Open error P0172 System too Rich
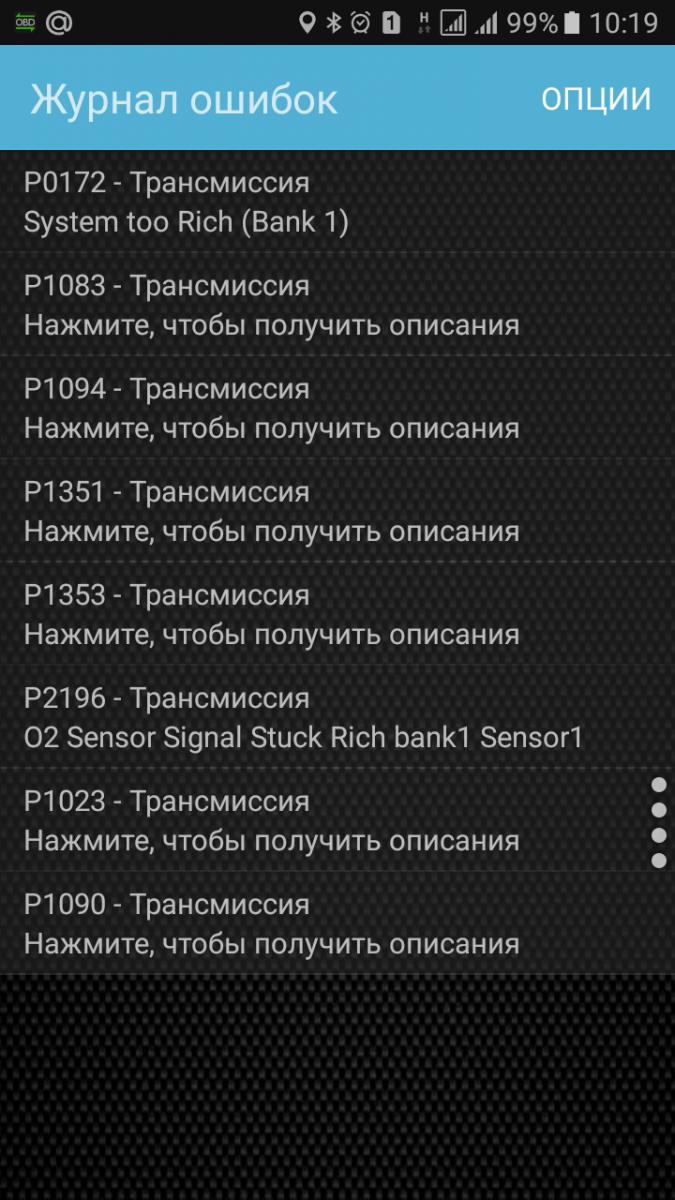675x1200 pixels. click(x=300, y=202)
